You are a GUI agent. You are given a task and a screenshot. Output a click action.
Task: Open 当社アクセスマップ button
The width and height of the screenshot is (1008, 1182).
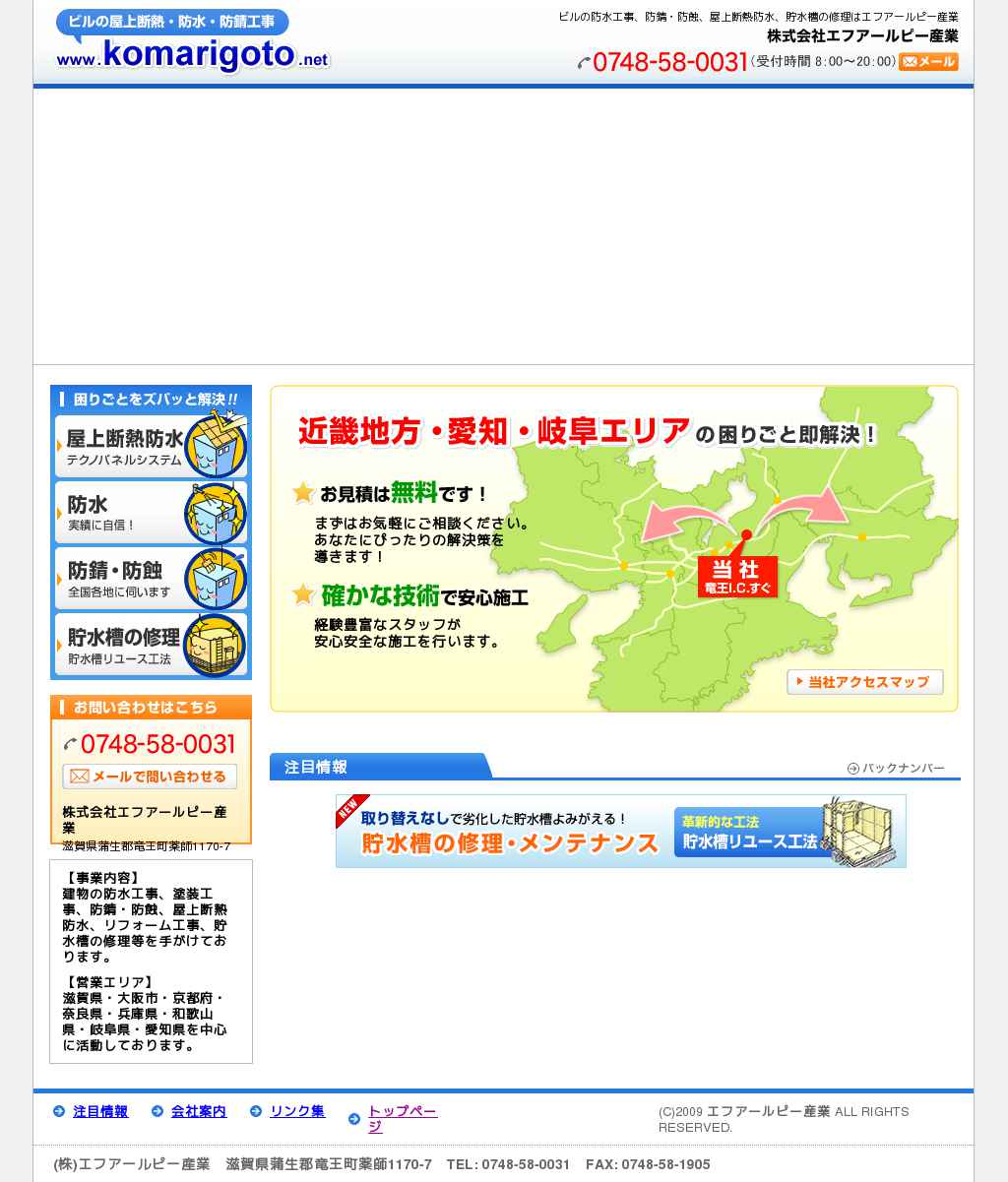pyautogui.click(x=864, y=682)
